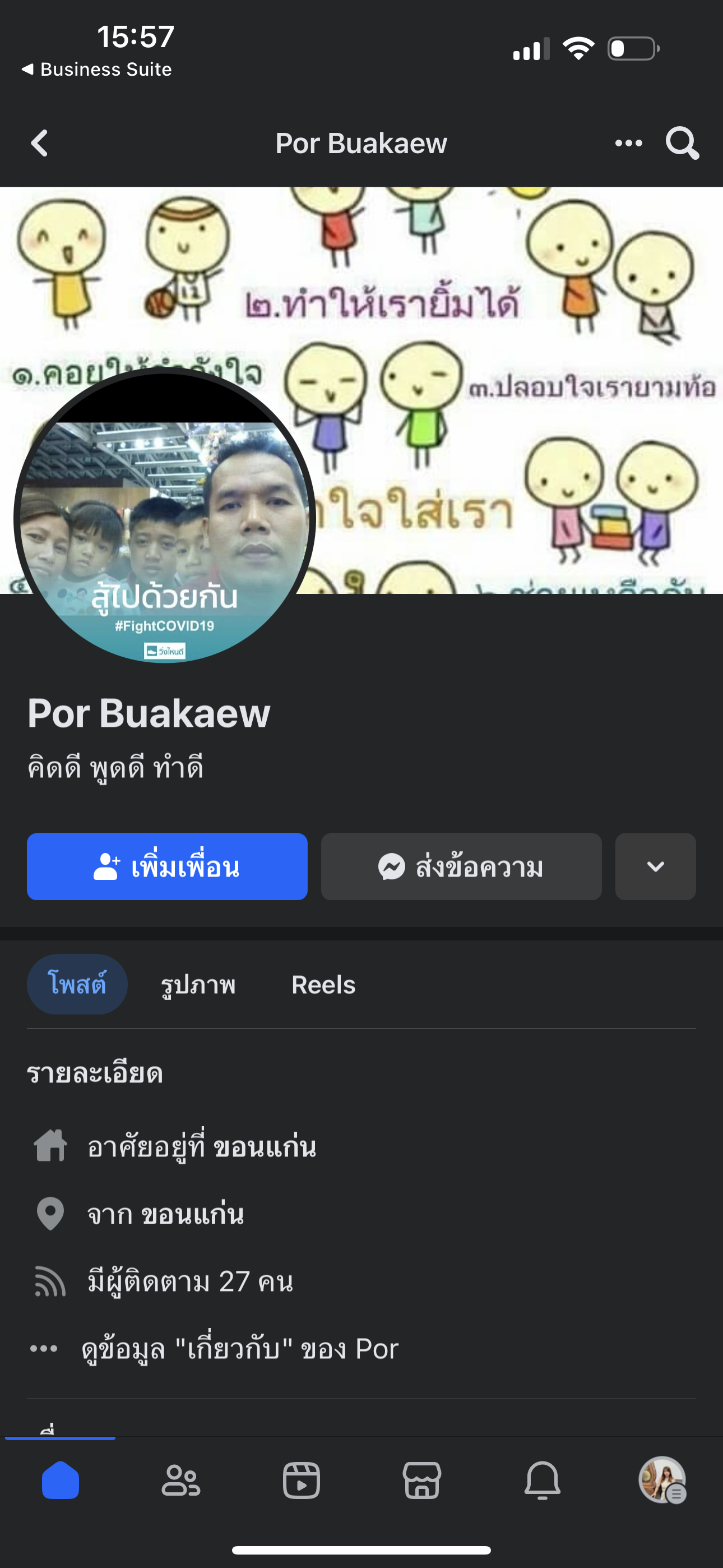Open the Marketplace tab
Image resolution: width=723 pixels, height=1568 pixels.
tap(421, 1481)
